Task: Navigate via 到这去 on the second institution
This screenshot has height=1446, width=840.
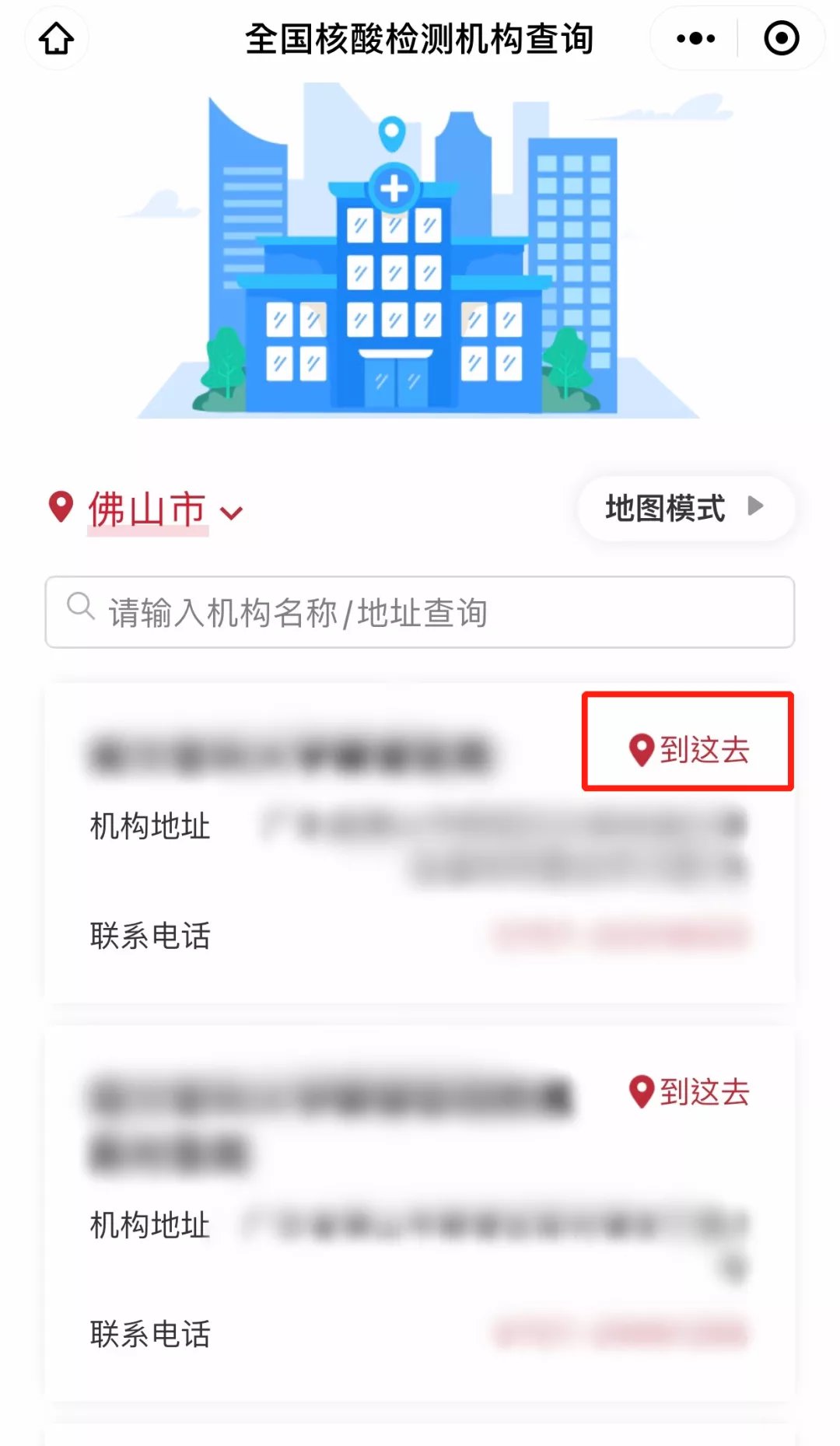Action: pos(688,1091)
